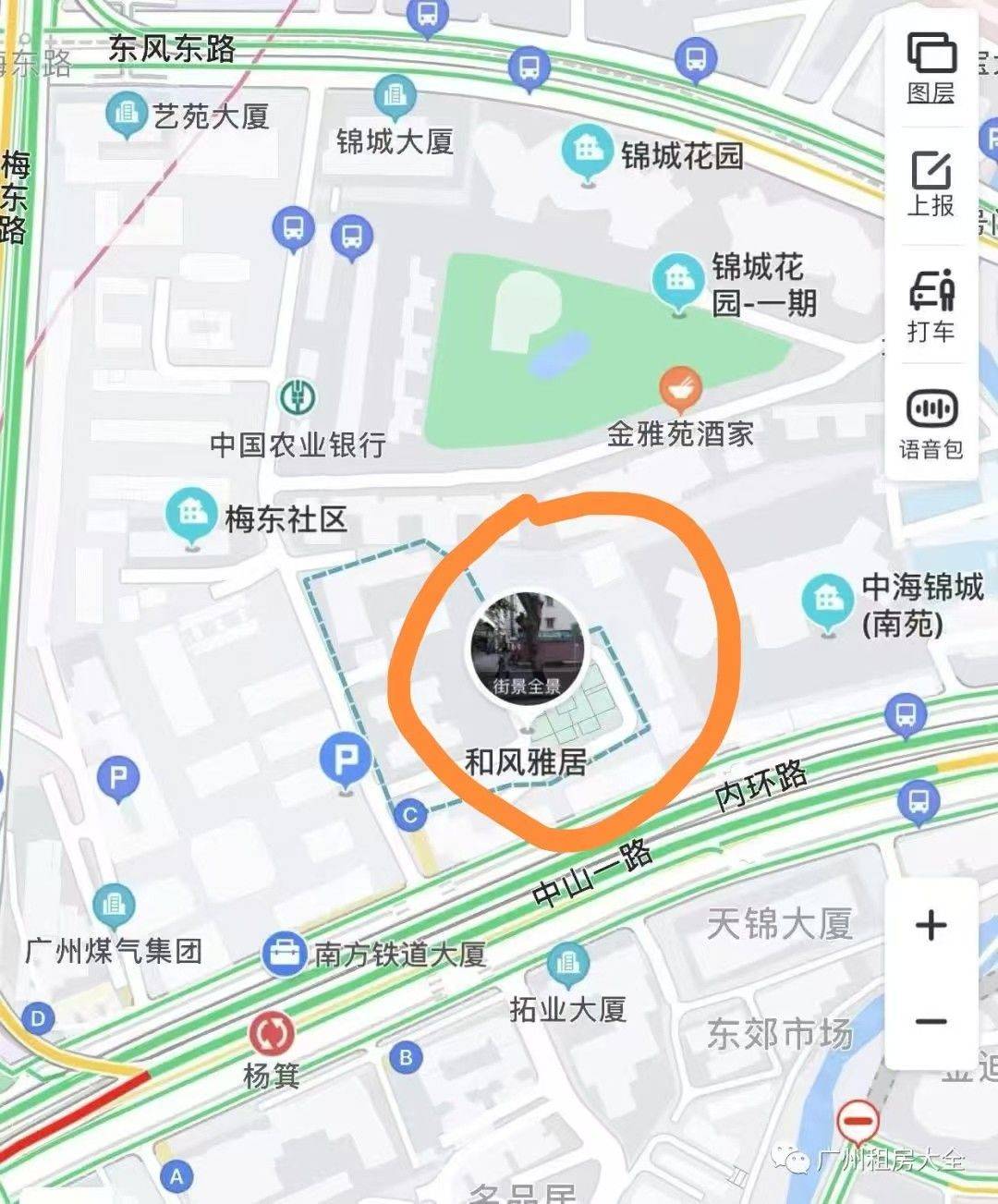Select the 南方铁道大厦 marker
Viewport: 998px width, 1204px height.
click(x=285, y=954)
